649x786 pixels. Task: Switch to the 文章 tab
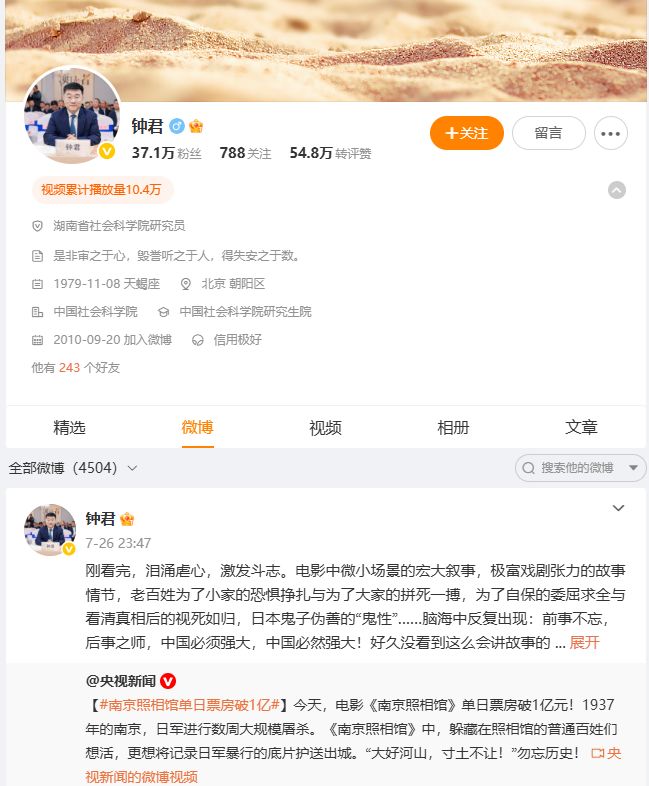[x=581, y=427]
